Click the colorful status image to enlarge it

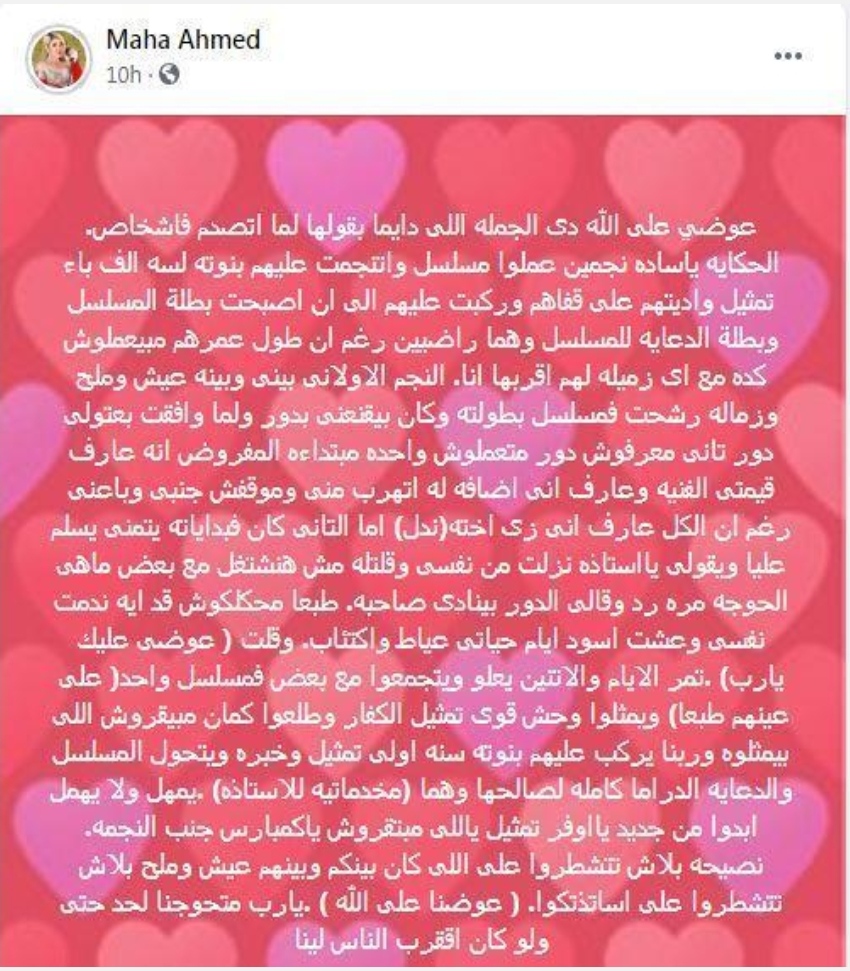click(x=425, y=540)
